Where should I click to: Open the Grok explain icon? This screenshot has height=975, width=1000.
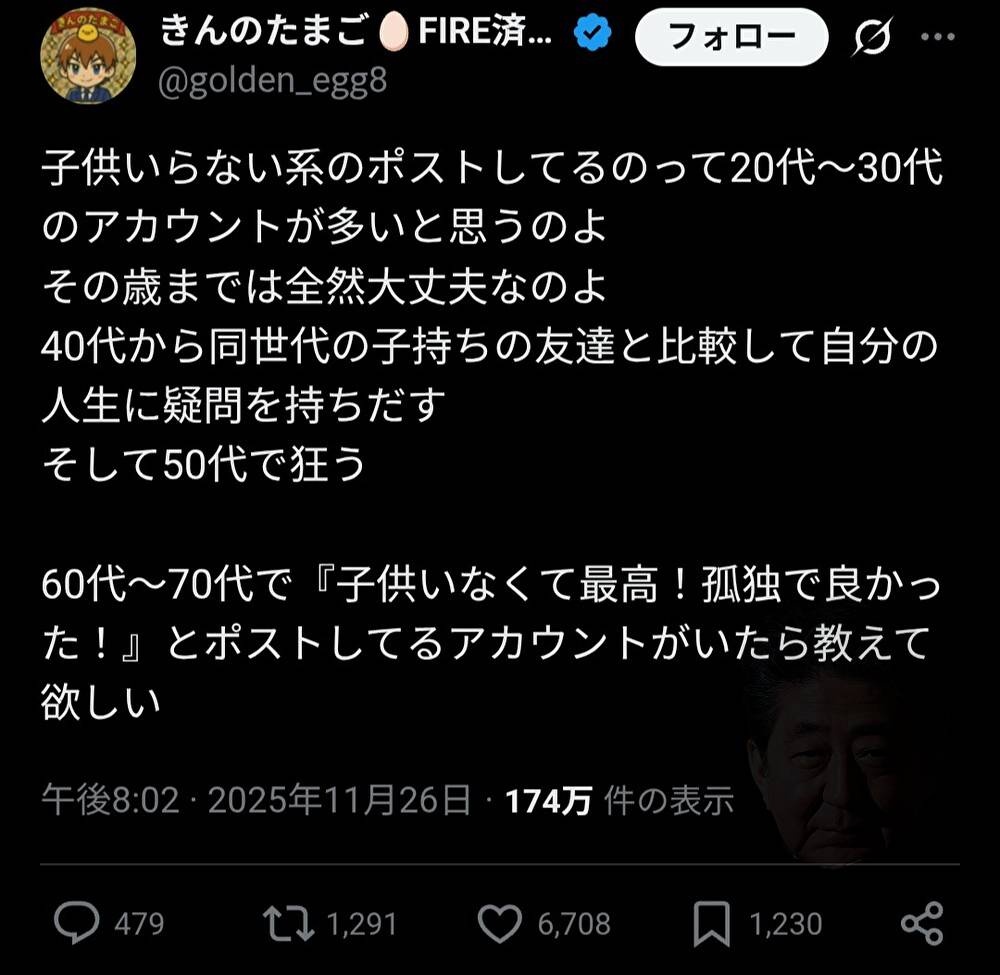pyautogui.click(x=871, y=38)
